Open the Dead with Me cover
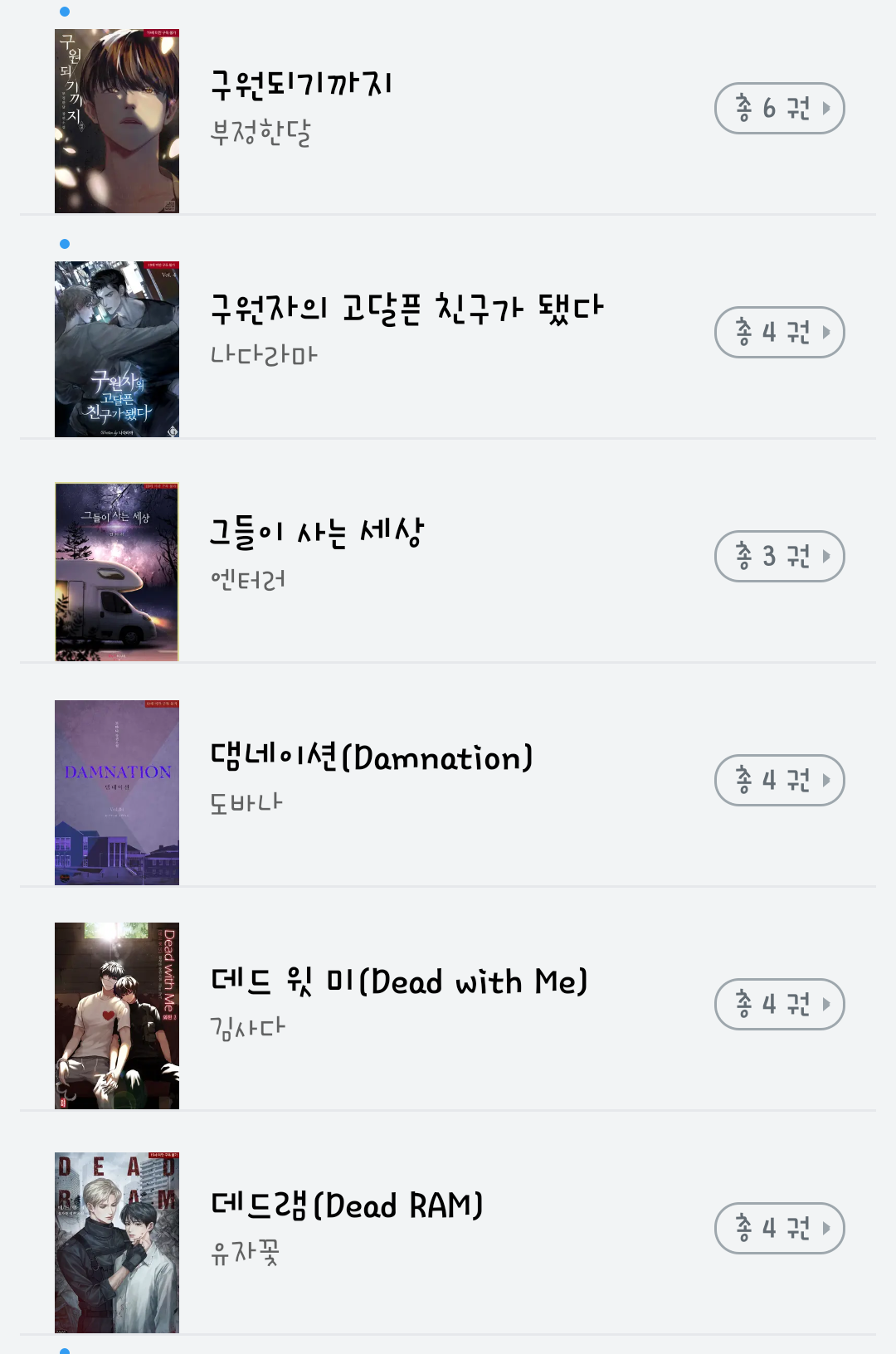896x1354 pixels. pyautogui.click(x=117, y=1016)
